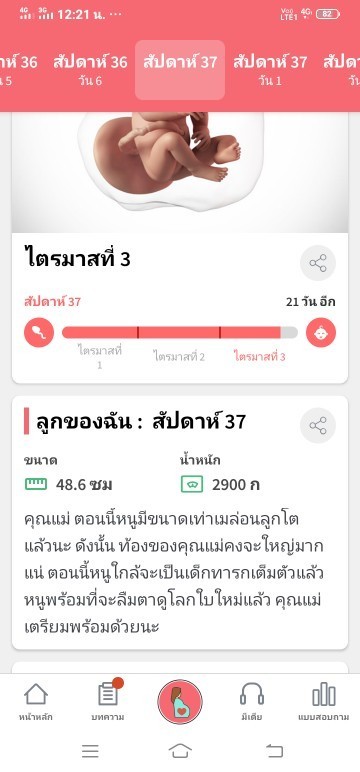Tap the system back button
The width and height of the screenshot is (360, 772).
(x=274, y=751)
